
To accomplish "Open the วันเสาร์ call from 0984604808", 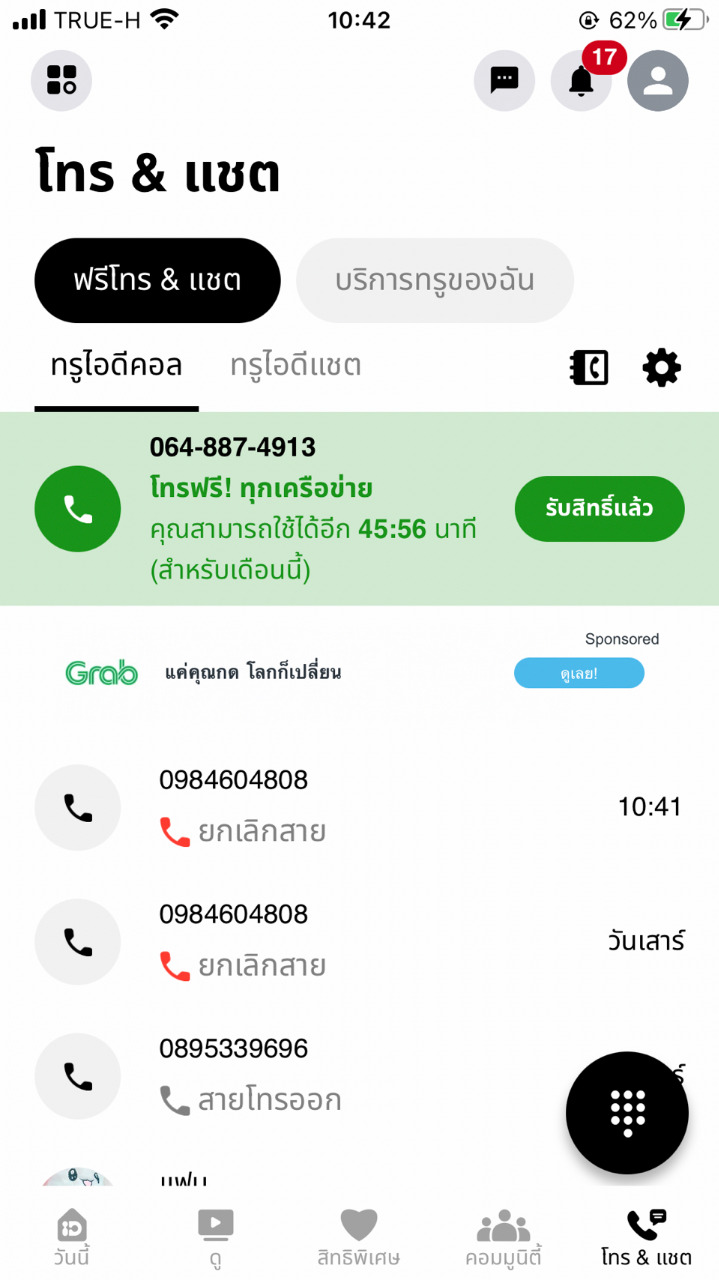I will [x=360, y=941].
